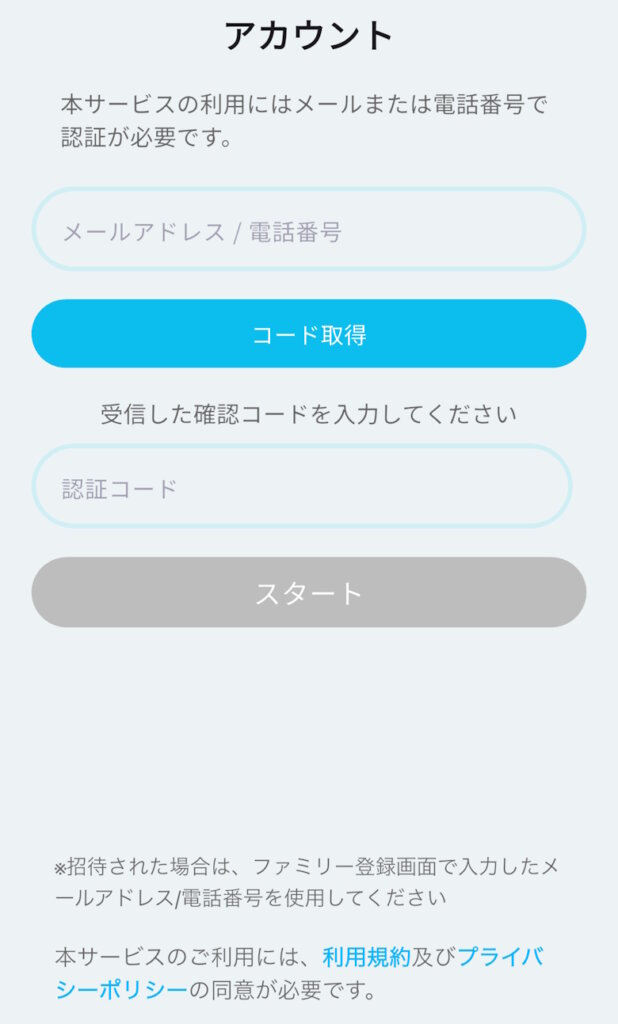Open the プライバシーポリシー link
The image size is (618, 1024).
point(500,957)
